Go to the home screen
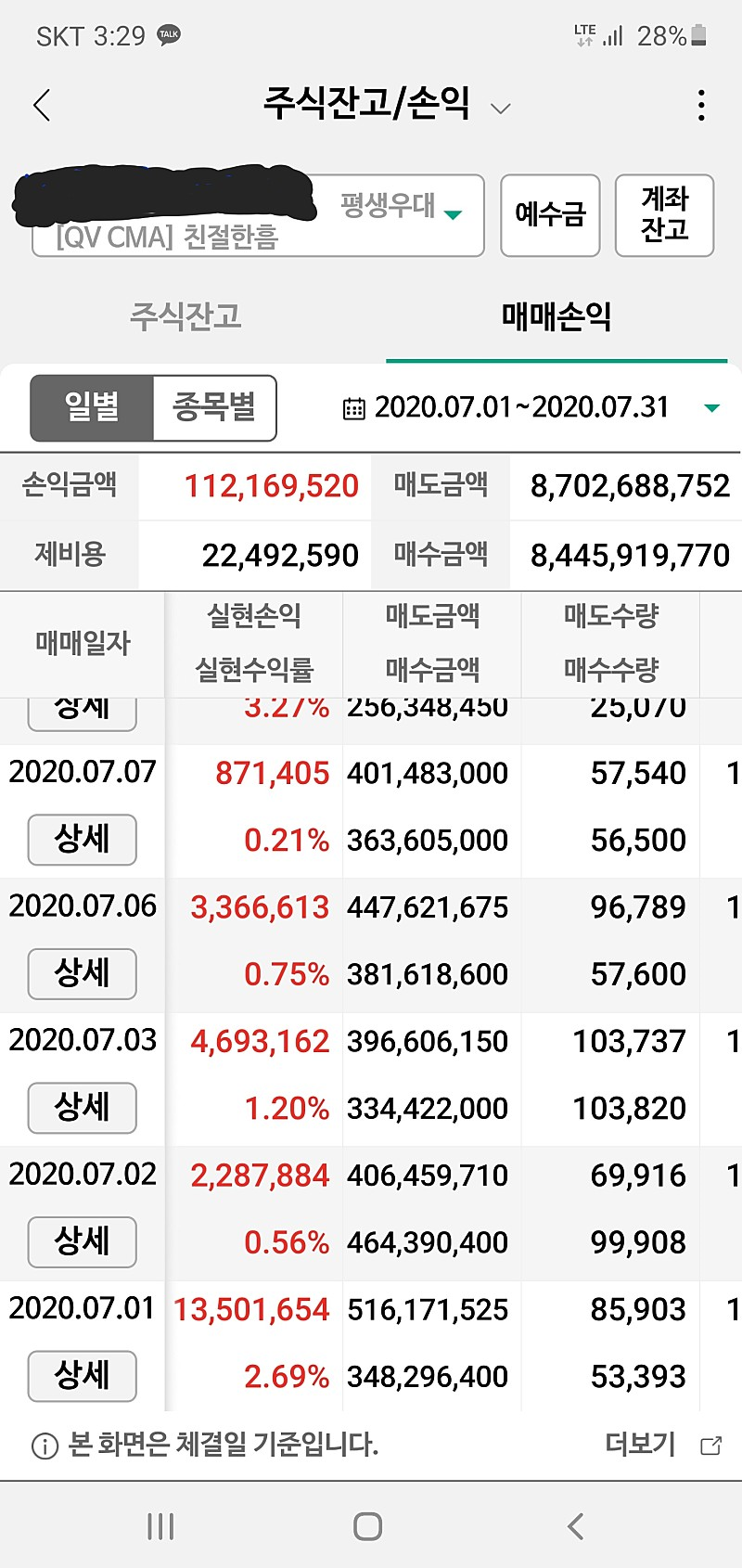Viewport: 742px width, 1568px height. point(368,1526)
